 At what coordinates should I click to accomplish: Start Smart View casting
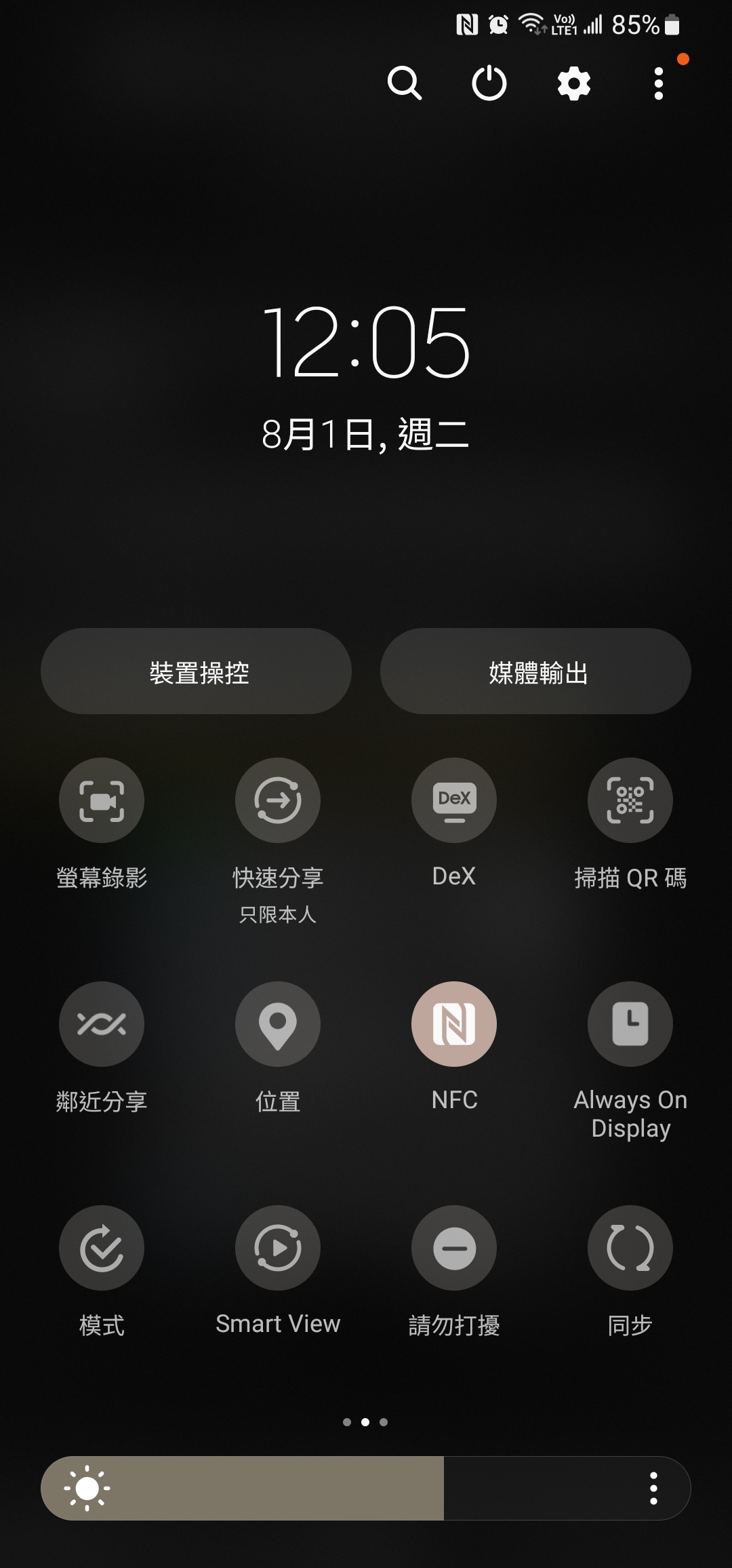pos(278,1248)
